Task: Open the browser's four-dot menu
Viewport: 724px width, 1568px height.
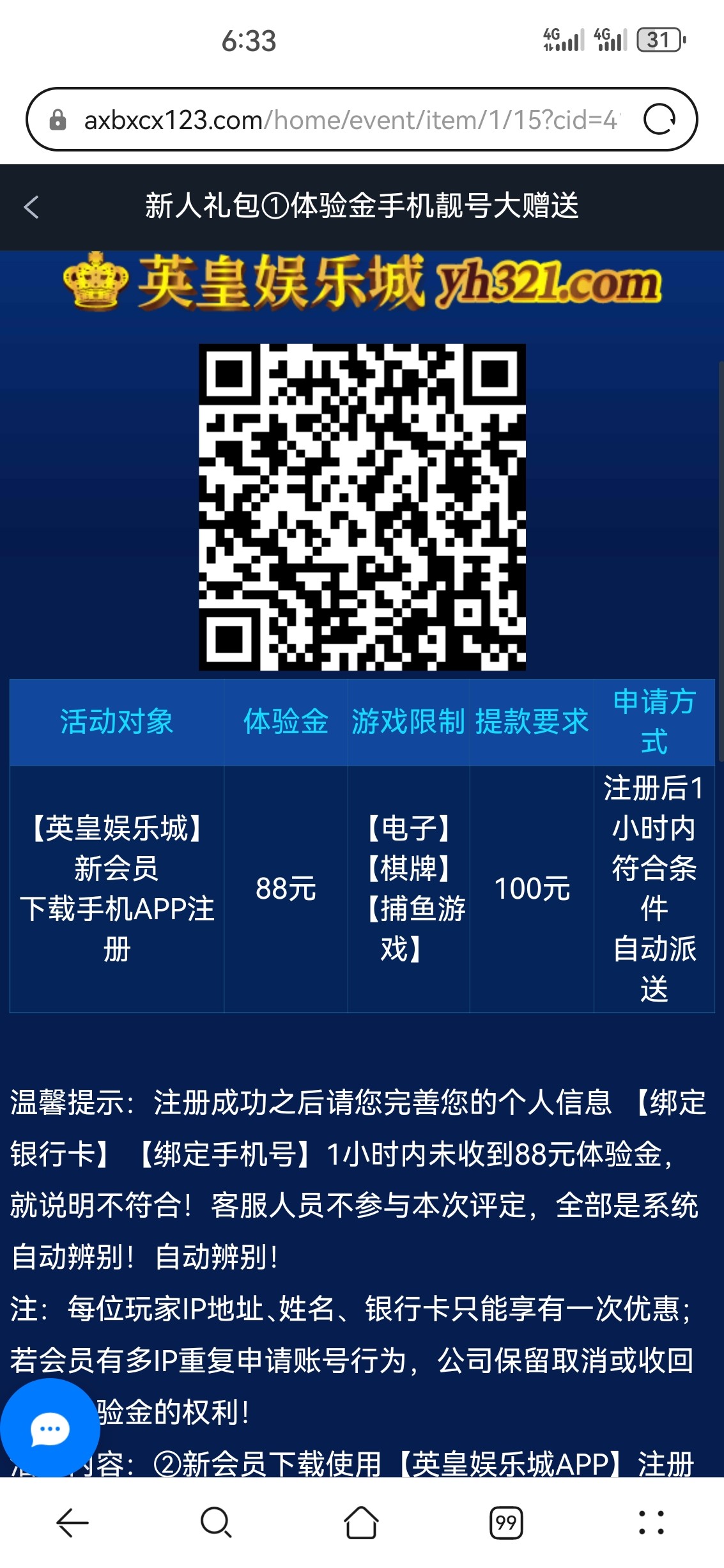Action: pyautogui.click(x=651, y=1523)
